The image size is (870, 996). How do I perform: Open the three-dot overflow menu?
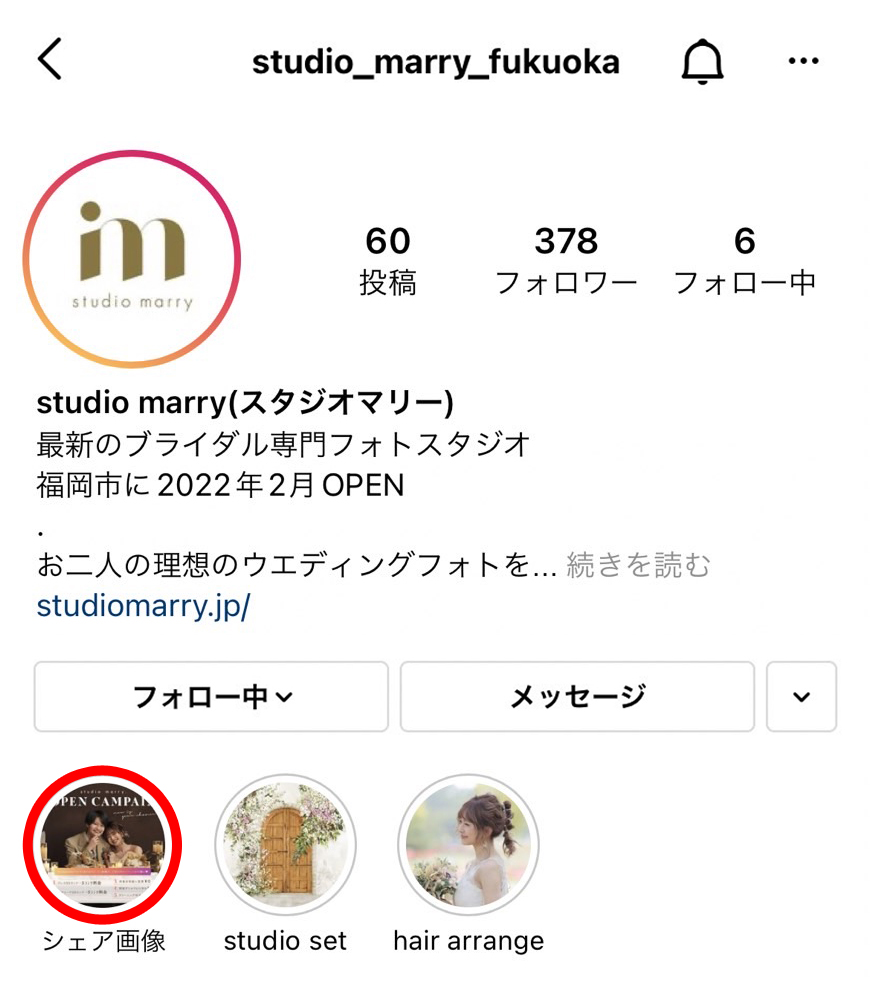(803, 62)
